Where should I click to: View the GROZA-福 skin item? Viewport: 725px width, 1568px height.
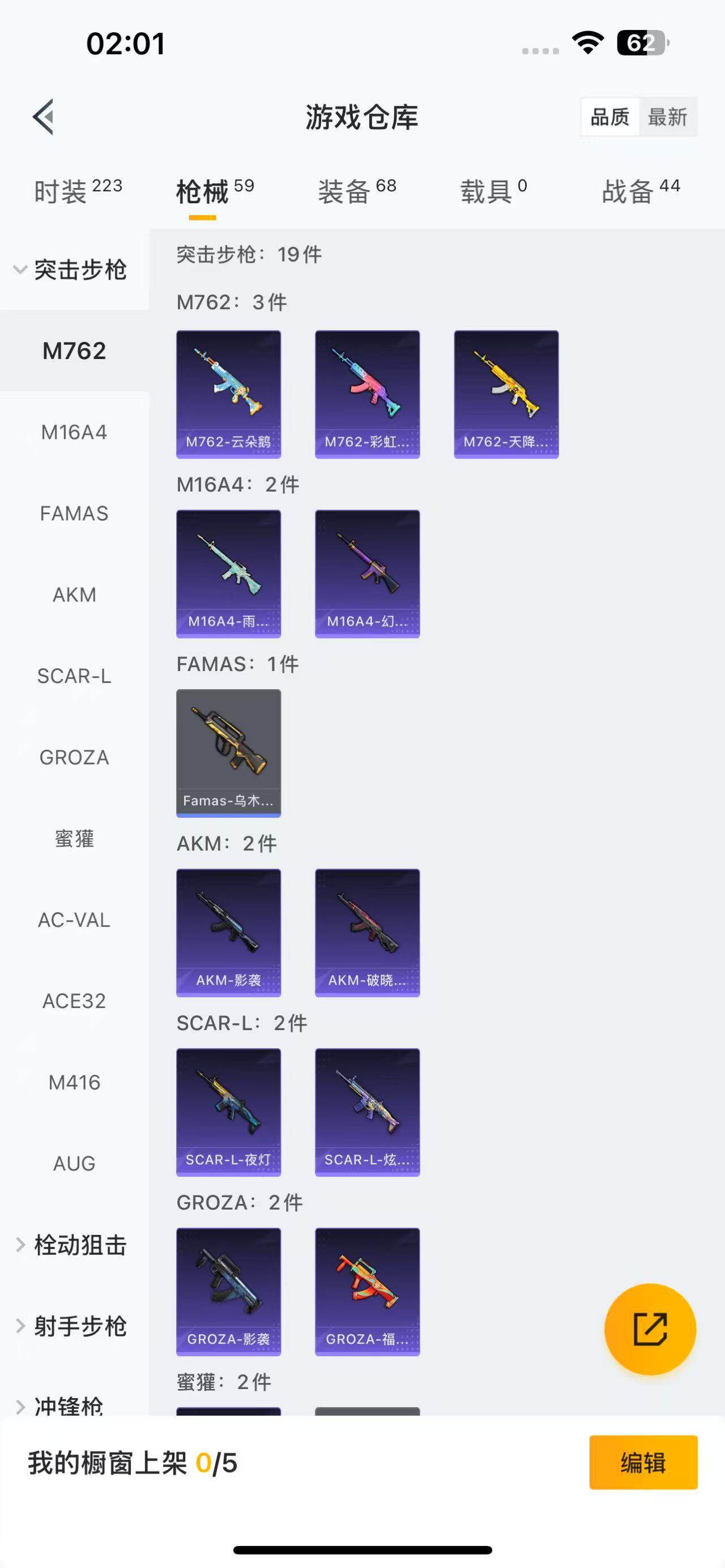pos(367,1291)
